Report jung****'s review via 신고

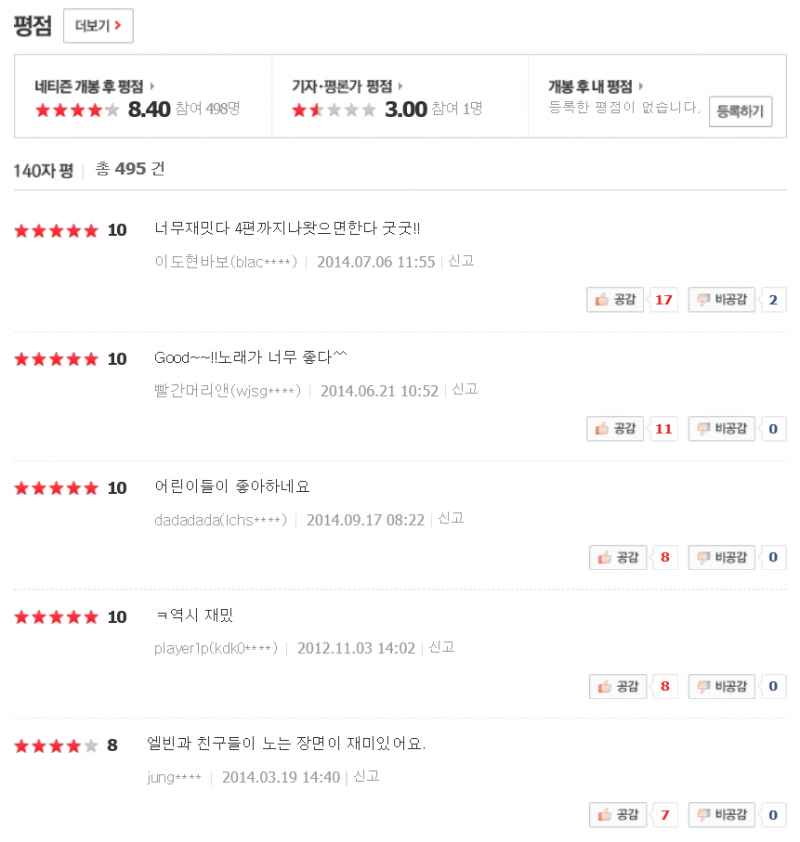[366, 777]
